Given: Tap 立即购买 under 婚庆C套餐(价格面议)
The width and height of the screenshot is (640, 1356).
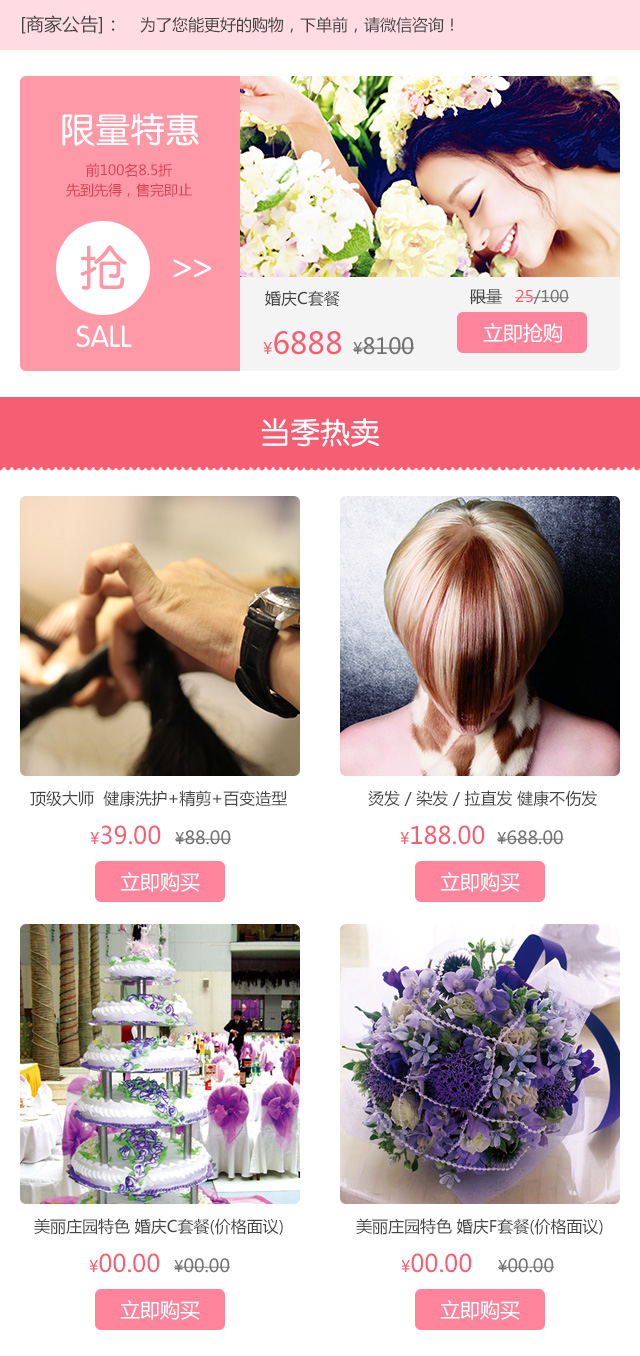Looking at the screenshot, I should point(160,1310).
